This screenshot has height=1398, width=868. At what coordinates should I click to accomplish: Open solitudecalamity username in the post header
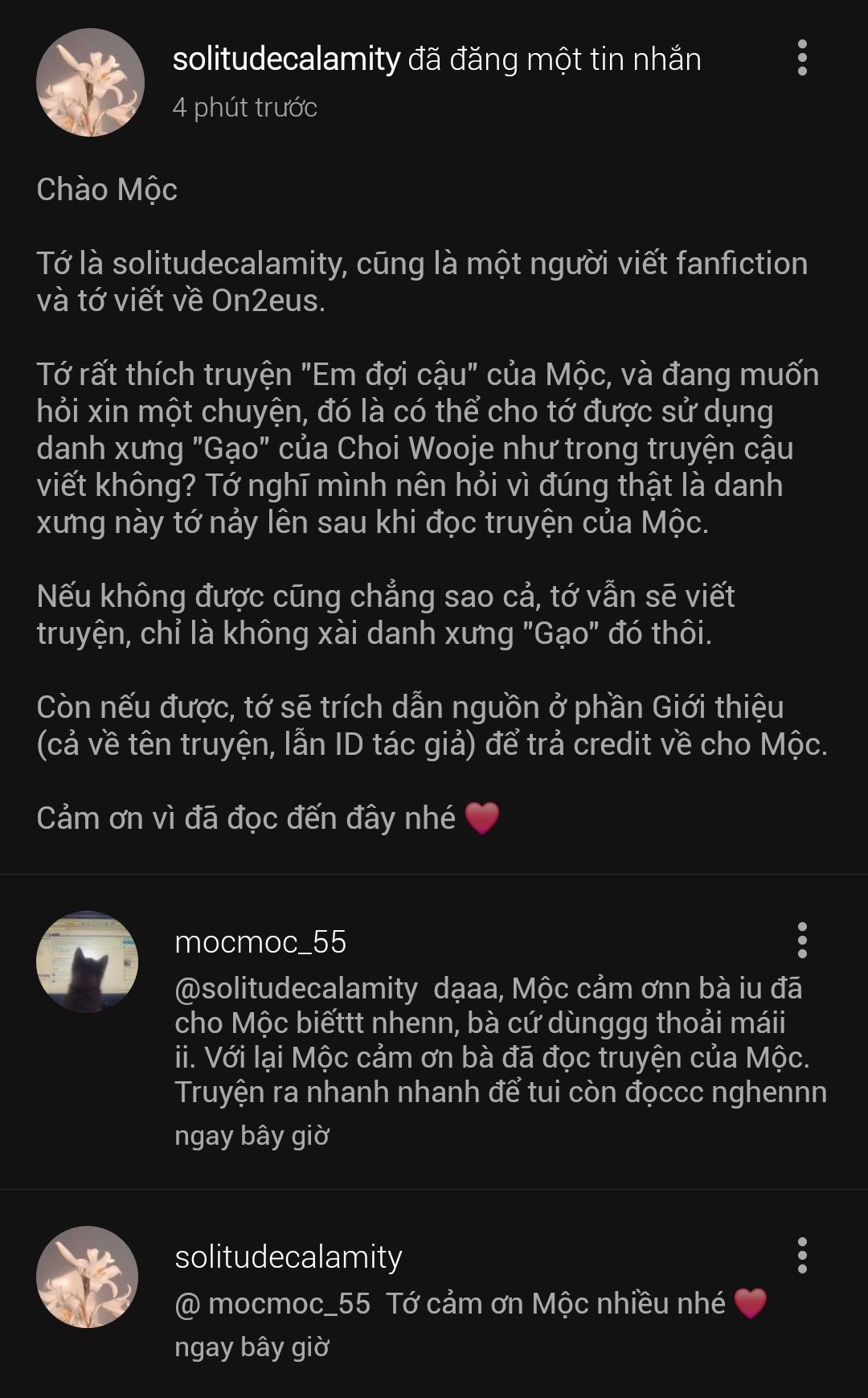tap(286, 59)
